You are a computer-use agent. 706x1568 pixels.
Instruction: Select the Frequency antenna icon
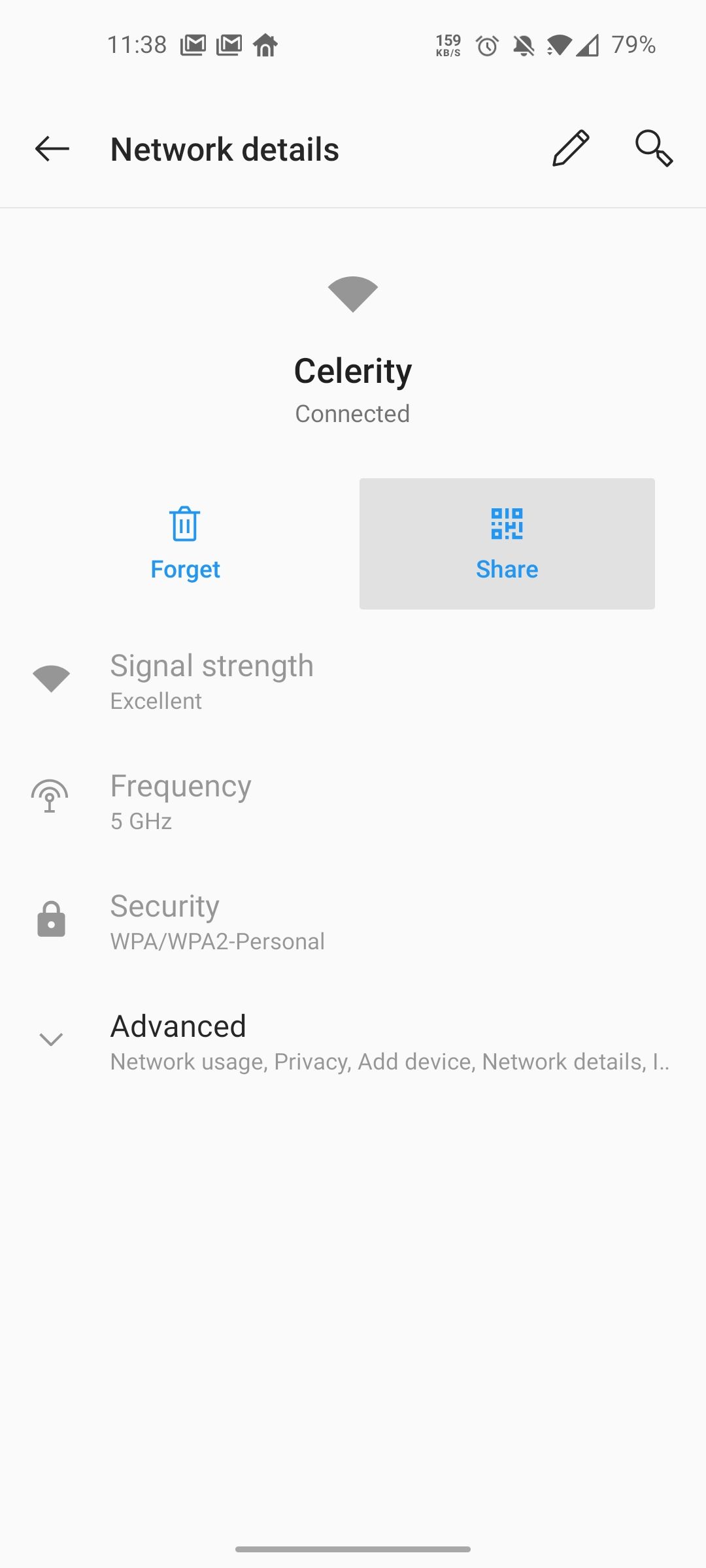pos(50,796)
